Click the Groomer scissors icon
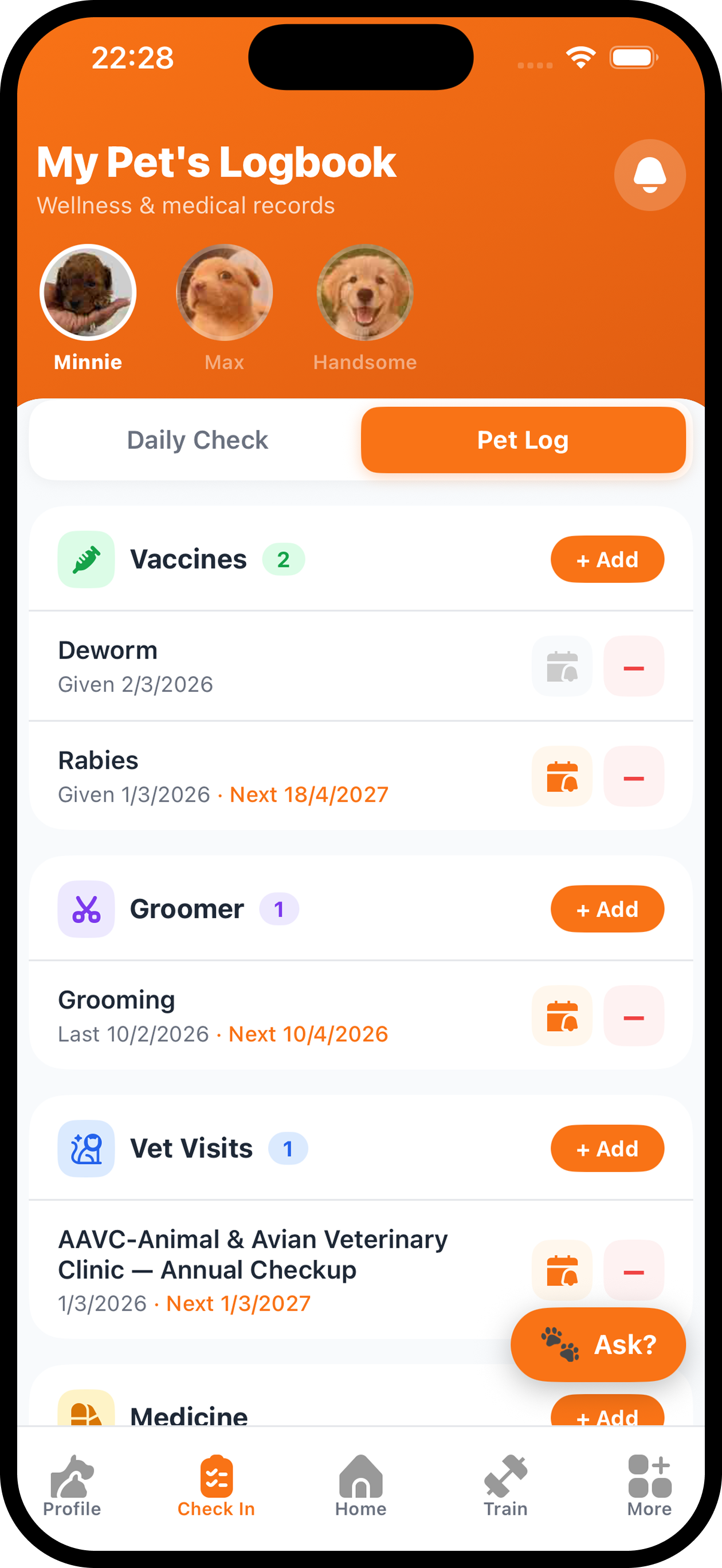 [x=86, y=908]
